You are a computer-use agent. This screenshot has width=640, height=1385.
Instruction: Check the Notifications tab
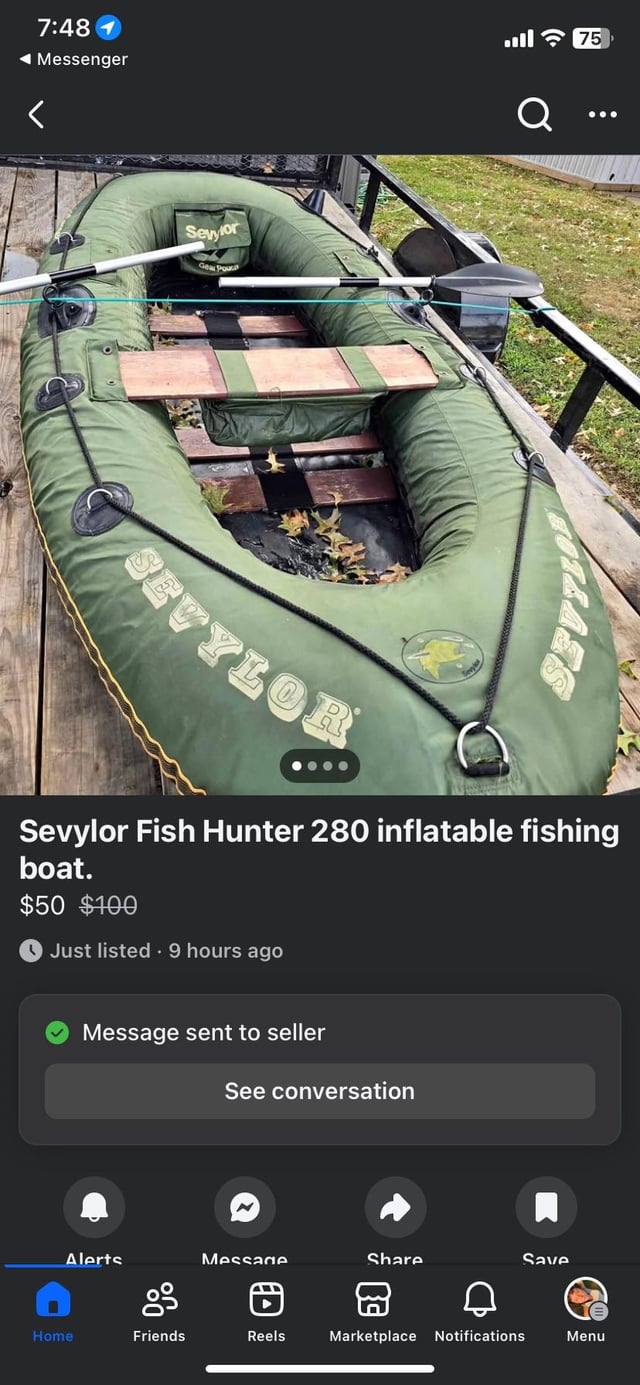click(x=480, y=1310)
